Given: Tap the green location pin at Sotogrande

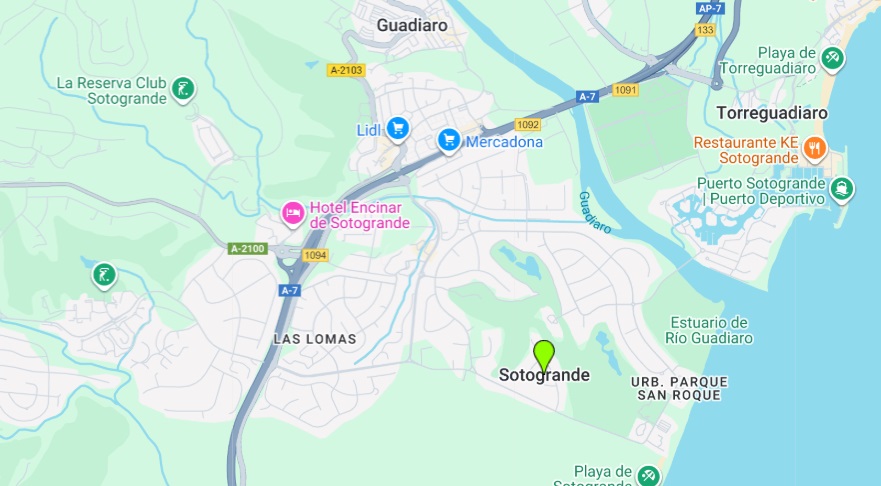Looking at the screenshot, I should click(544, 355).
